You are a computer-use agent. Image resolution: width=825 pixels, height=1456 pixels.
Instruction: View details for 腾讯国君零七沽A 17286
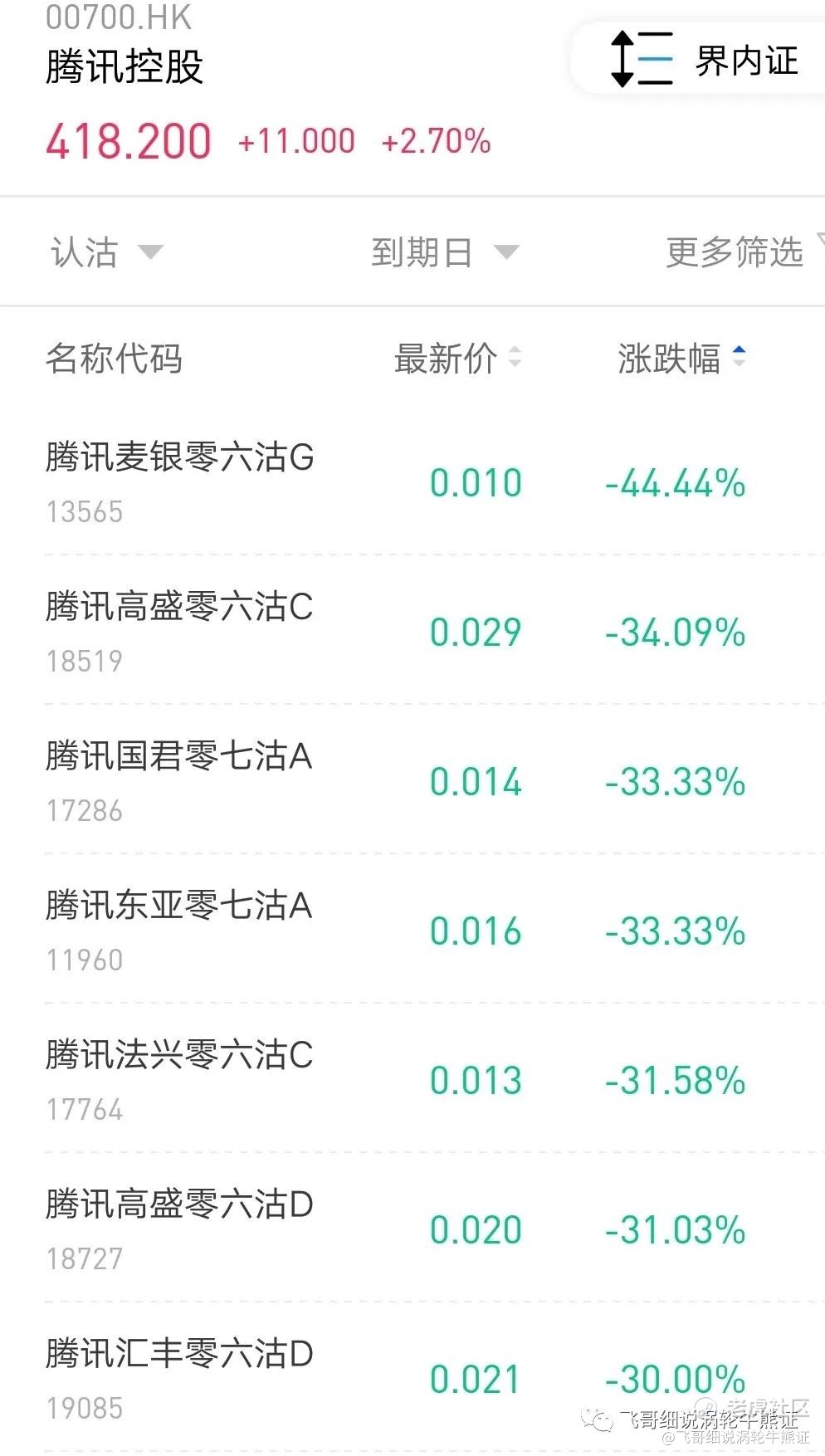click(x=412, y=781)
